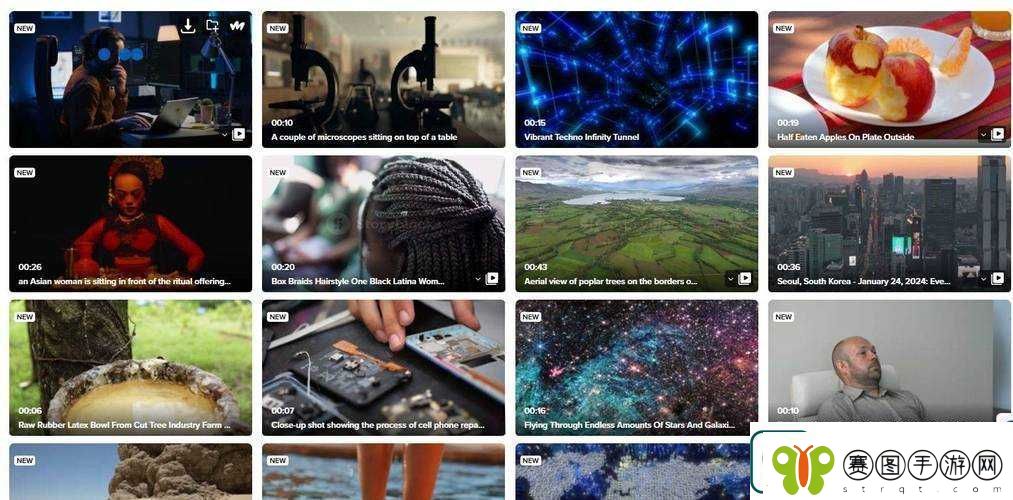Expand the chevron on the Seoul tile

tap(983, 279)
